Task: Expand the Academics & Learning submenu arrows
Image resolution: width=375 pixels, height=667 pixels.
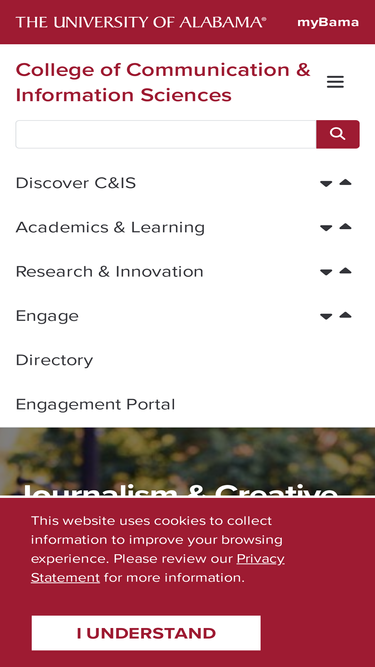Action: 336,227
